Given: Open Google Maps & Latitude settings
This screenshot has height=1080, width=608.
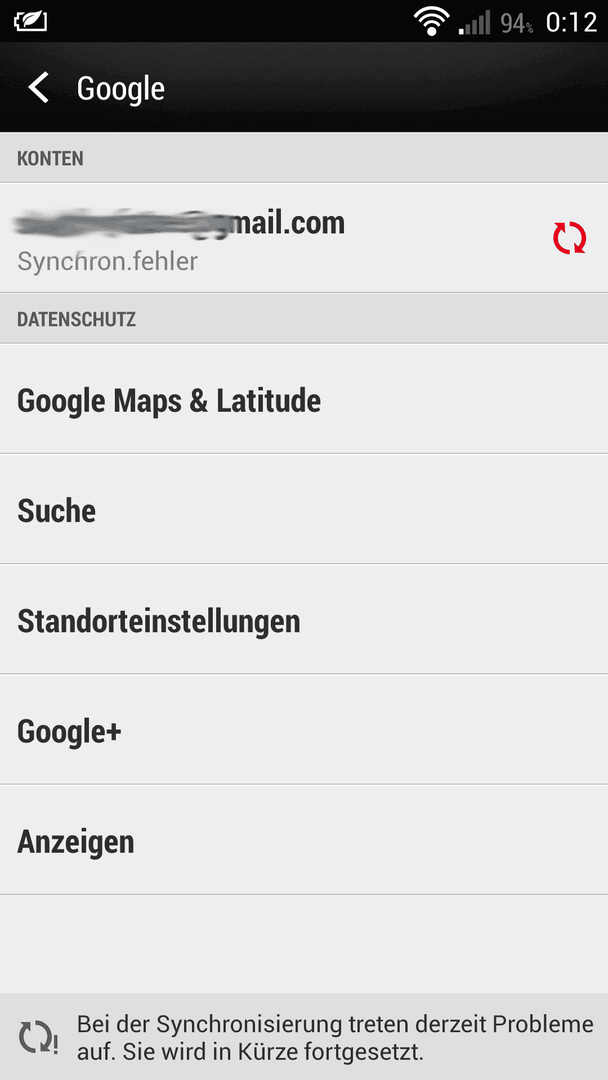Looking at the screenshot, I should coord(304,399).
